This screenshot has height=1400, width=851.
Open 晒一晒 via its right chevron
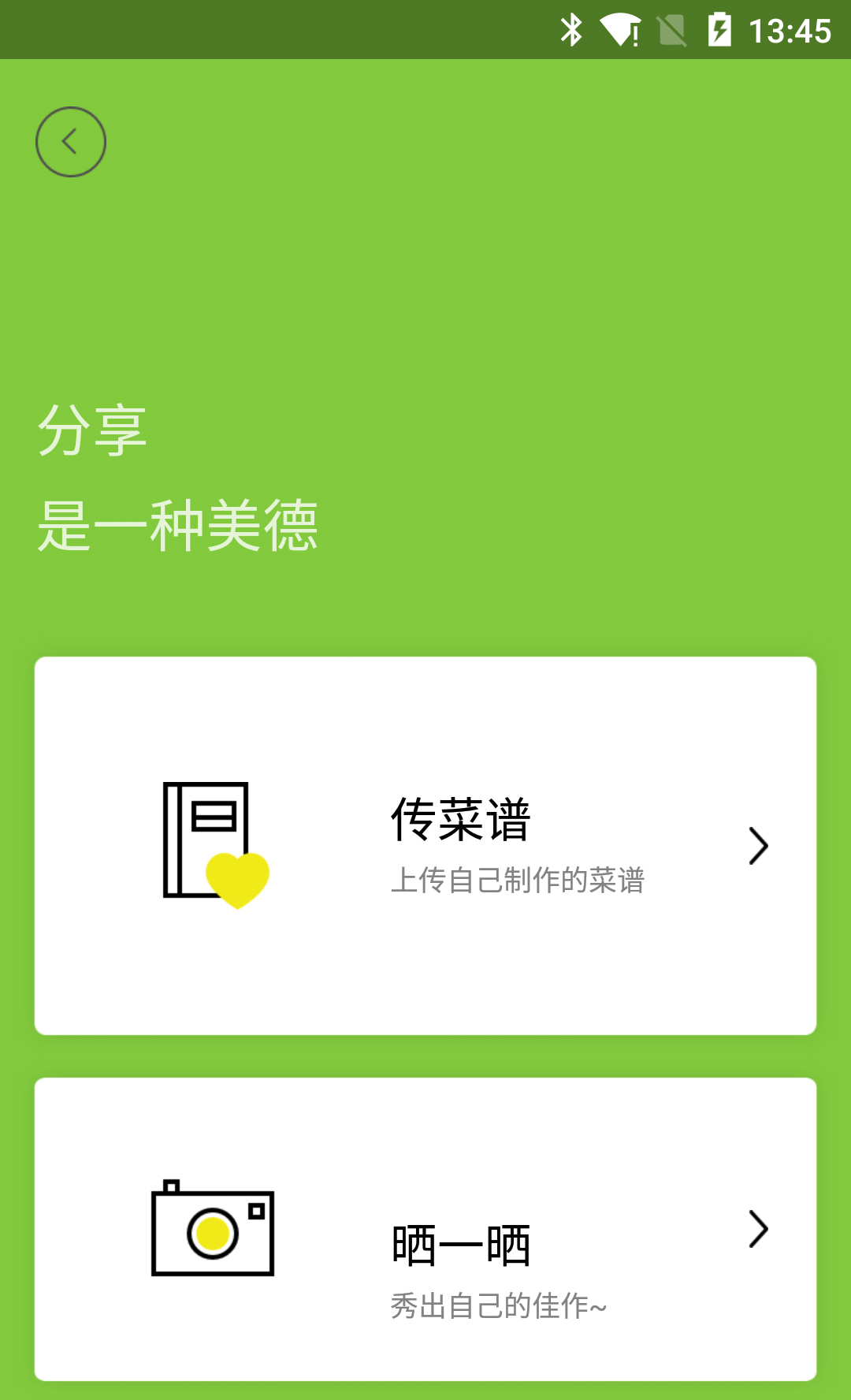(x=757, y=1228)
